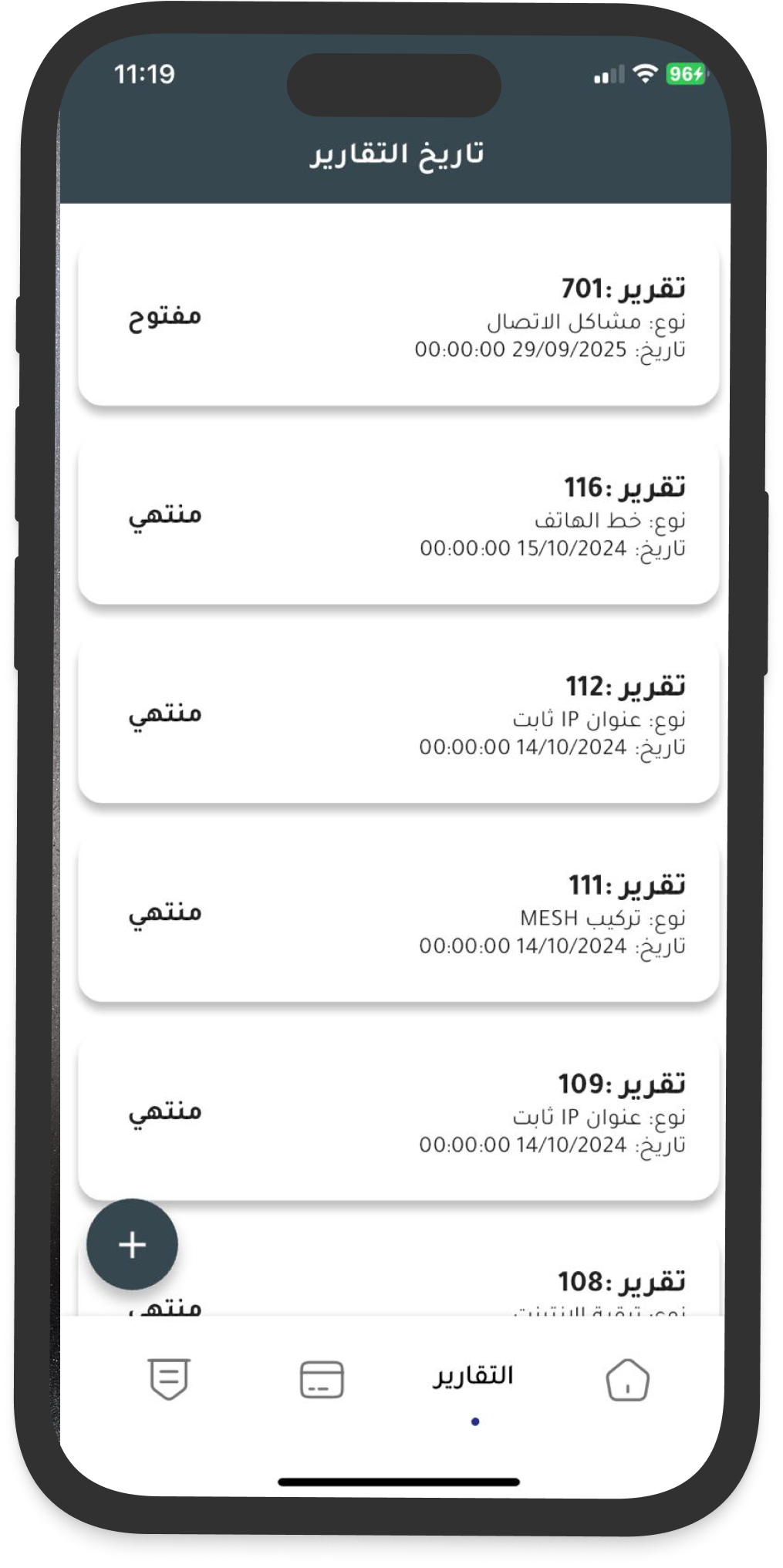Create a new report with plus button

tap(132, 1244)
